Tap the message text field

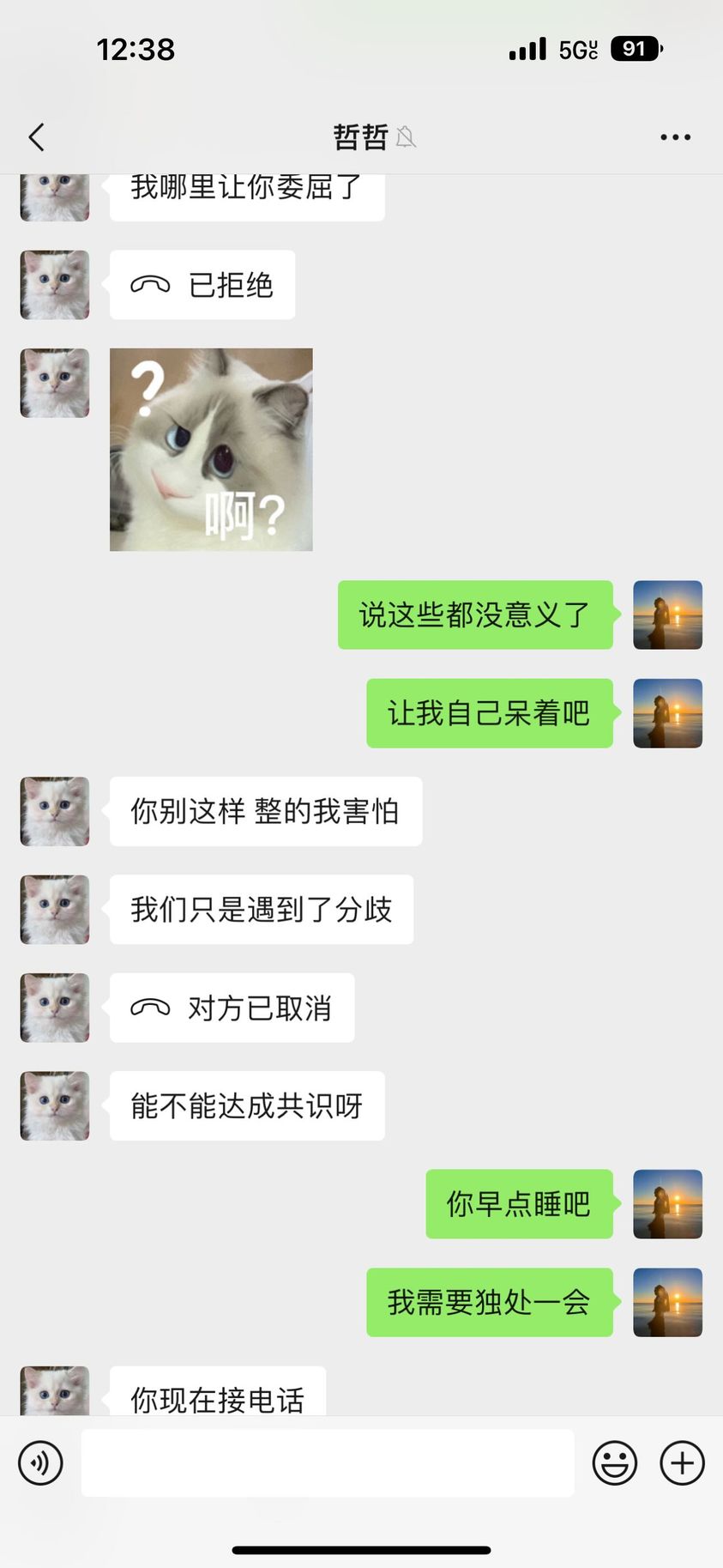(327, 1463)
